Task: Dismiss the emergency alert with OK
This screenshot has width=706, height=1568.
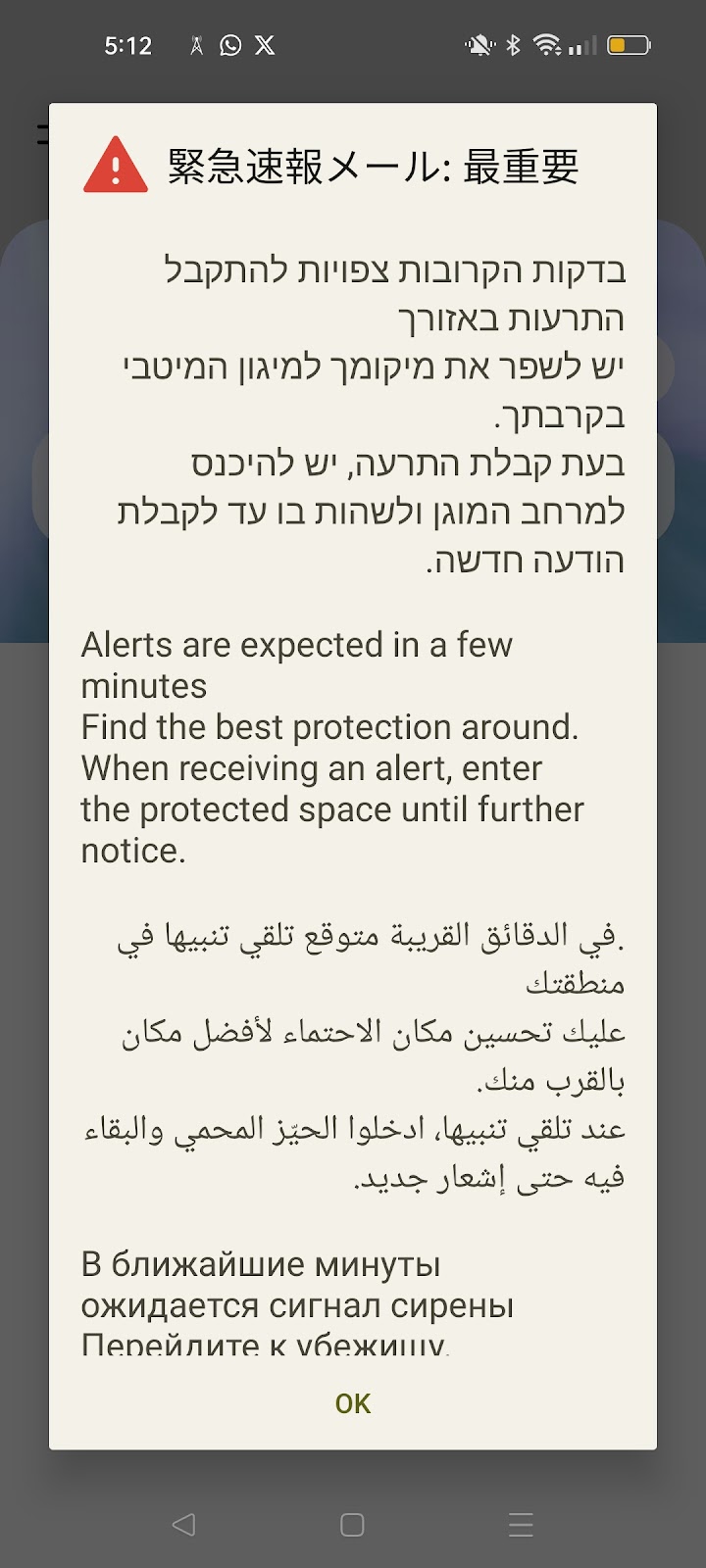Action: point(353,1403)
